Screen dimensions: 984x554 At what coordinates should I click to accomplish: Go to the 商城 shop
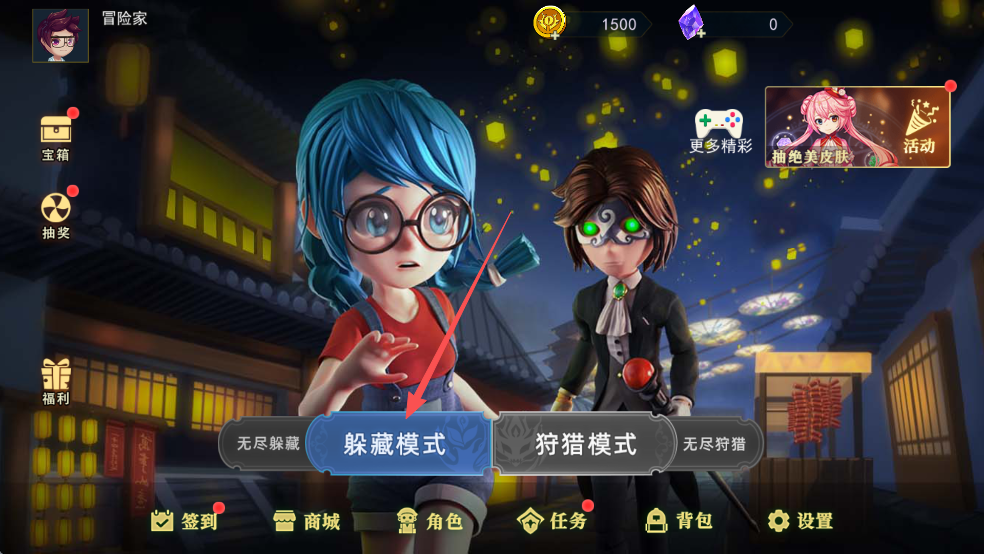(307, 521)
